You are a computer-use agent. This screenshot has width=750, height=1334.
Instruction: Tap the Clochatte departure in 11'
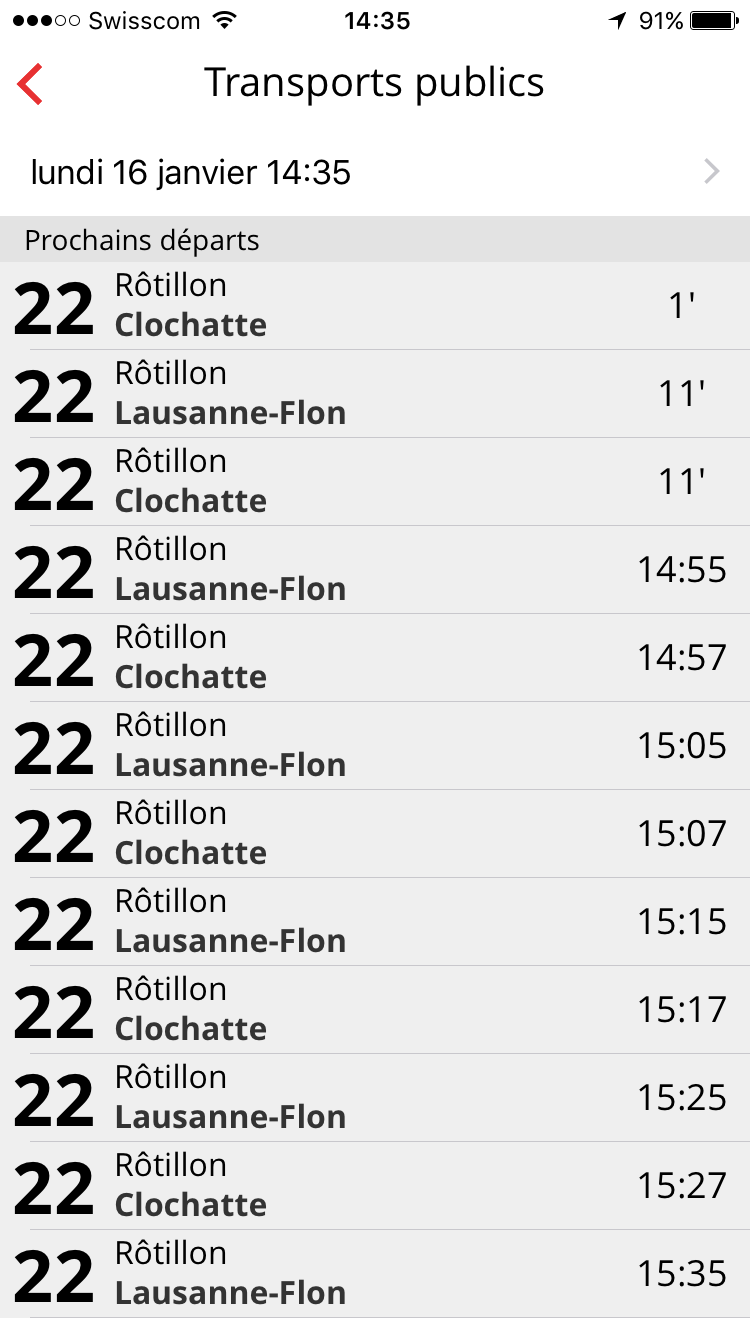coord(375,481)
